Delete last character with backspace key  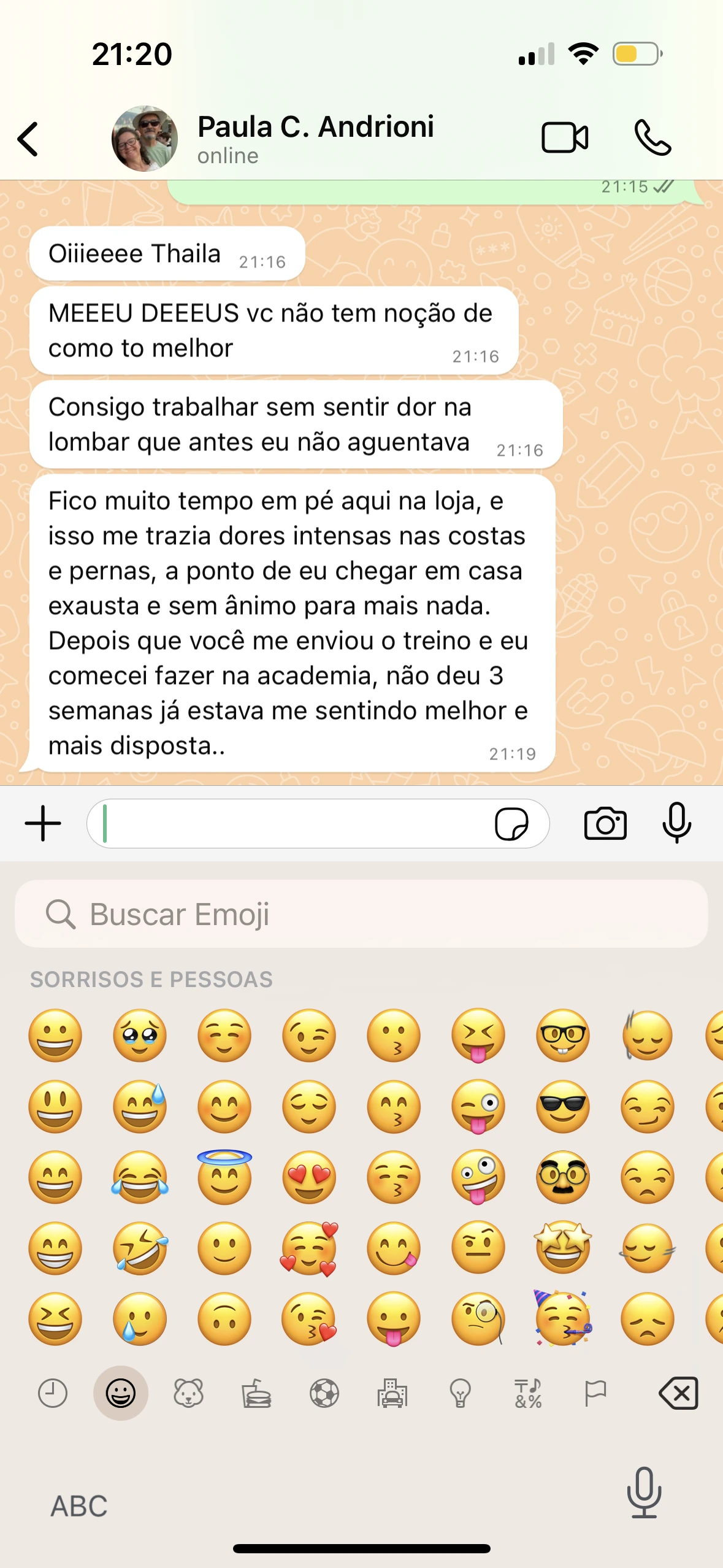coord(678,1393)
